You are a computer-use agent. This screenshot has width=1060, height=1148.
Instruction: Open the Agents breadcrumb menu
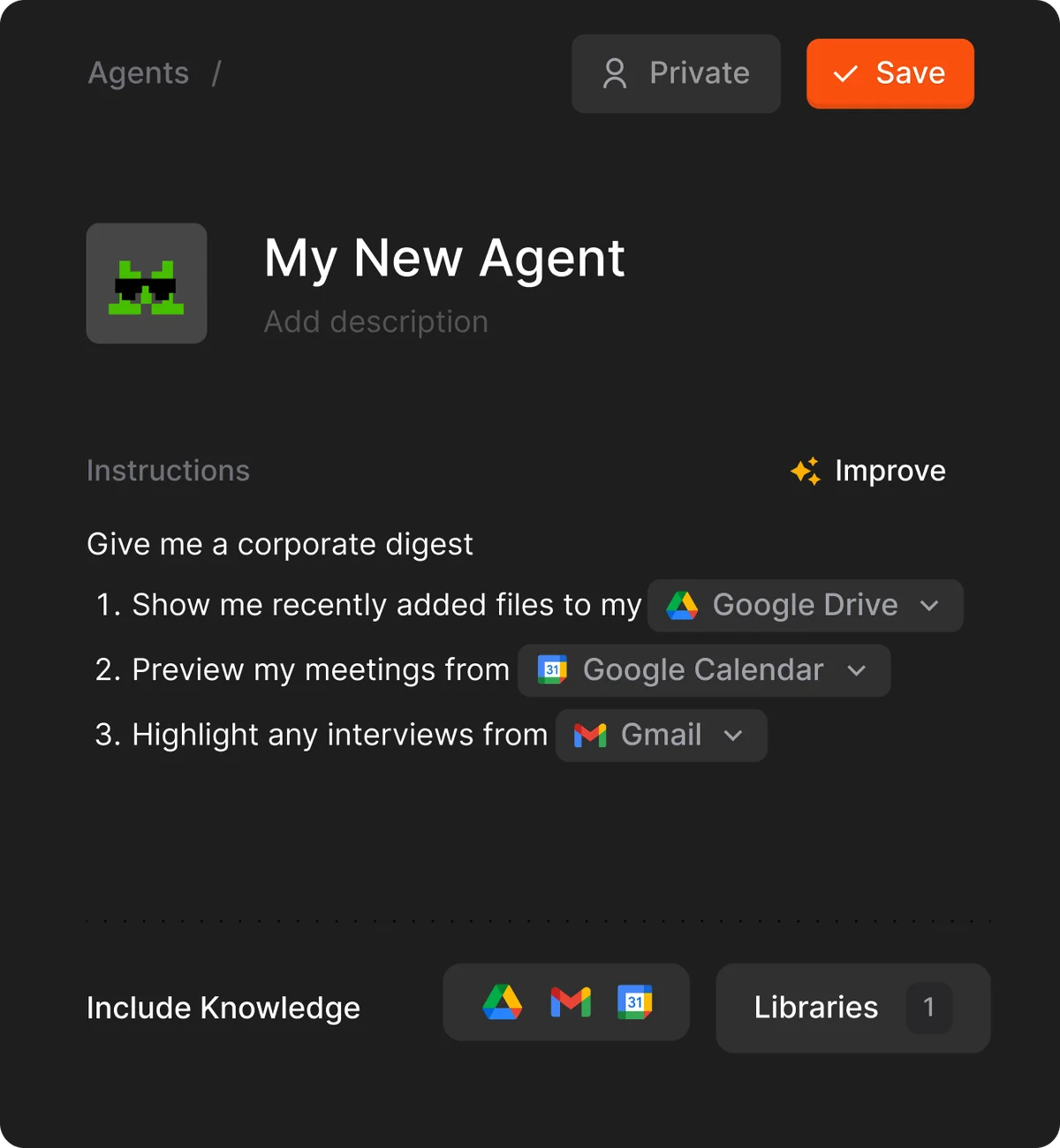coord(139,73)
